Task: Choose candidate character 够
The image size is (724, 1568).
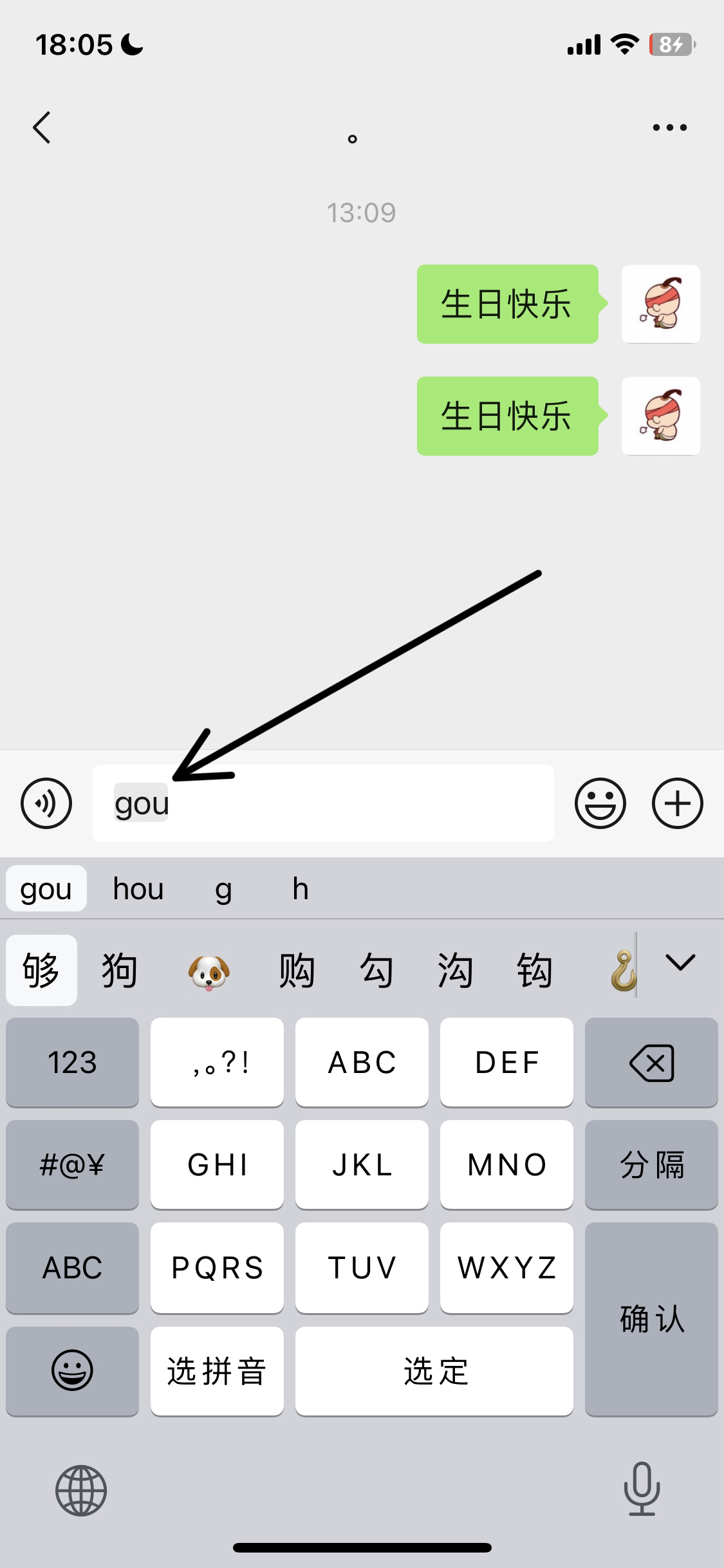Action: (41, 971)
